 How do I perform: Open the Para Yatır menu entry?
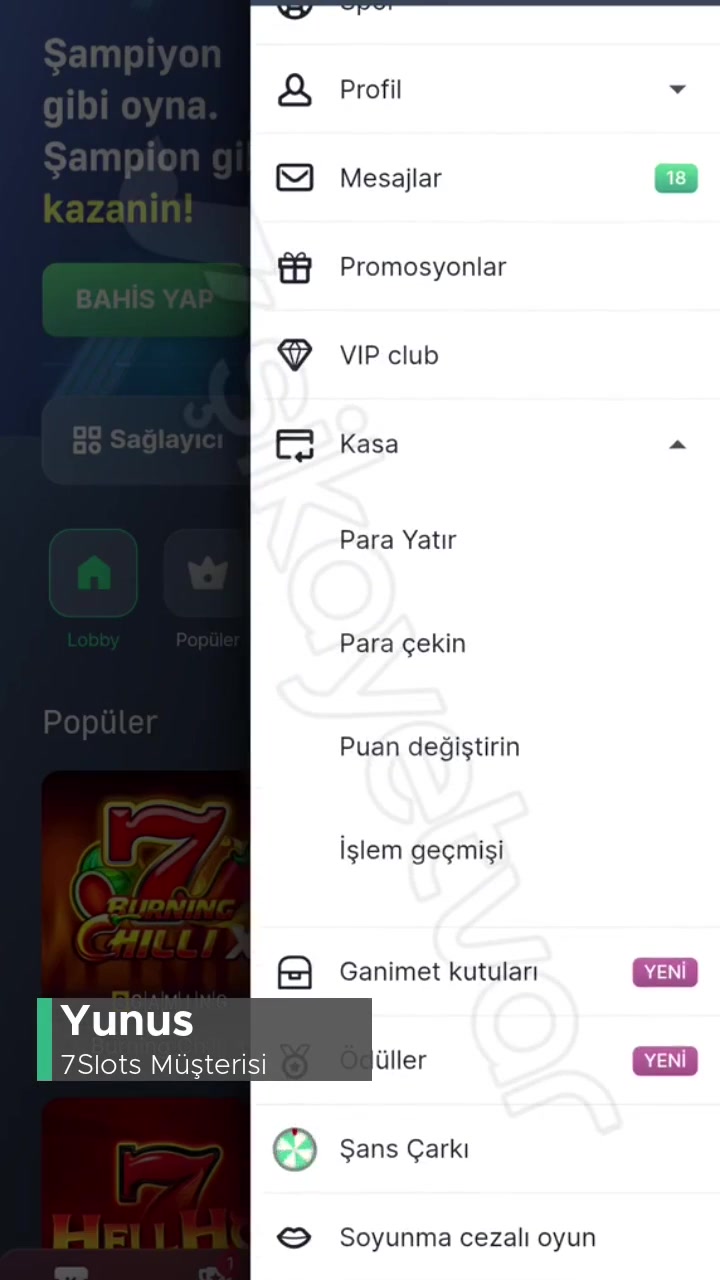398,540
